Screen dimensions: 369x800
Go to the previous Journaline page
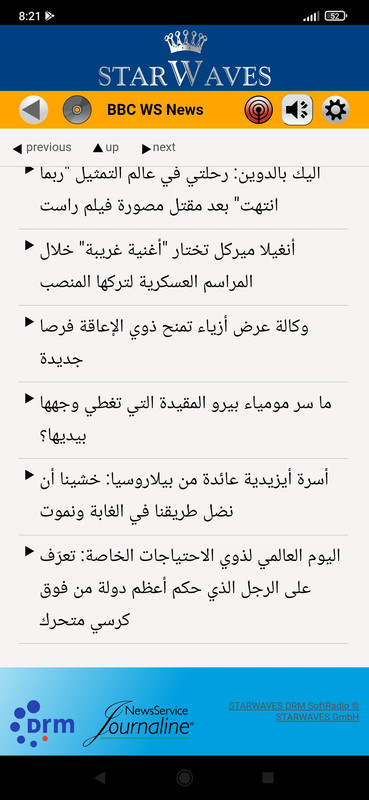42,148
